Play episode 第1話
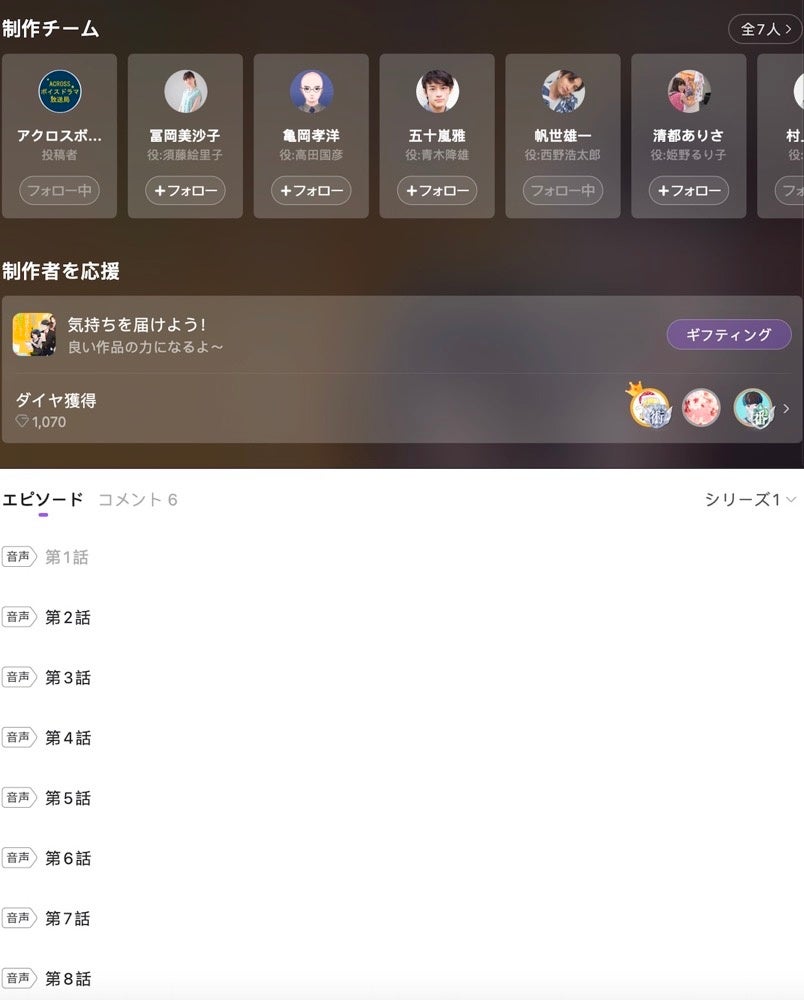 [x=66, y=557]
